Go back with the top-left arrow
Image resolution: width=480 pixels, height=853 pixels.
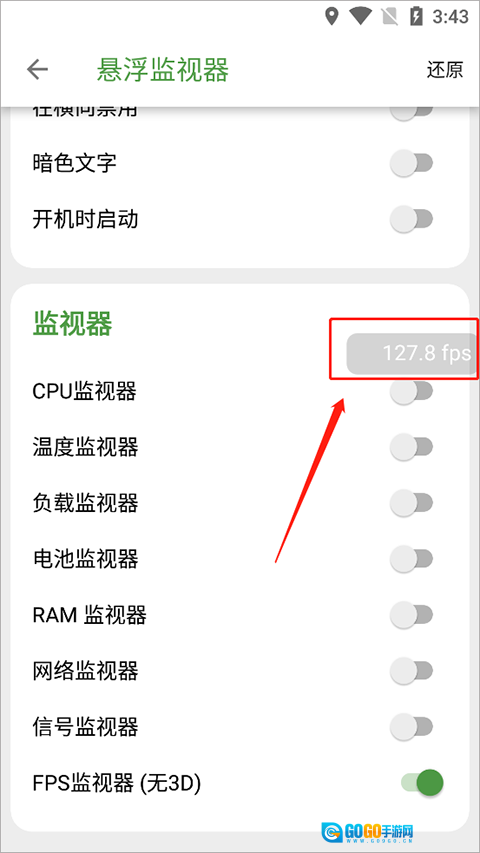coord(37,70)
